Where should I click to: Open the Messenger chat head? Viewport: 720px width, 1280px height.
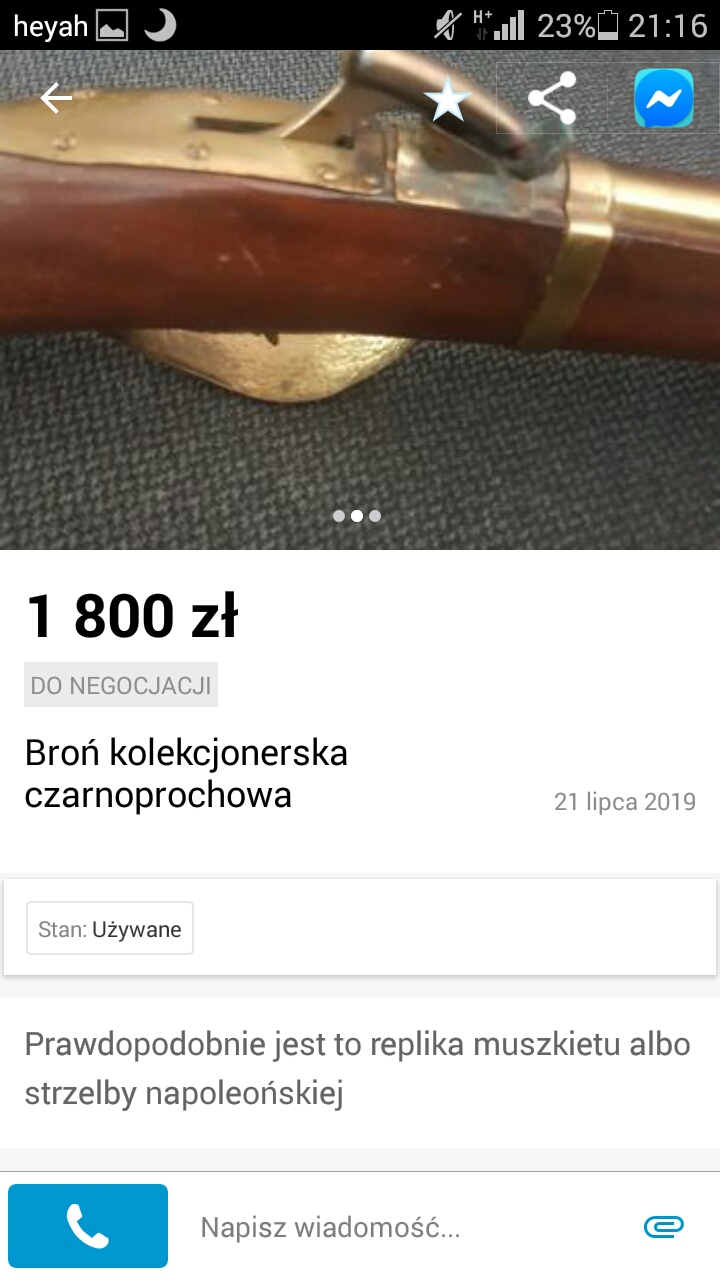(x=664, y=98)
